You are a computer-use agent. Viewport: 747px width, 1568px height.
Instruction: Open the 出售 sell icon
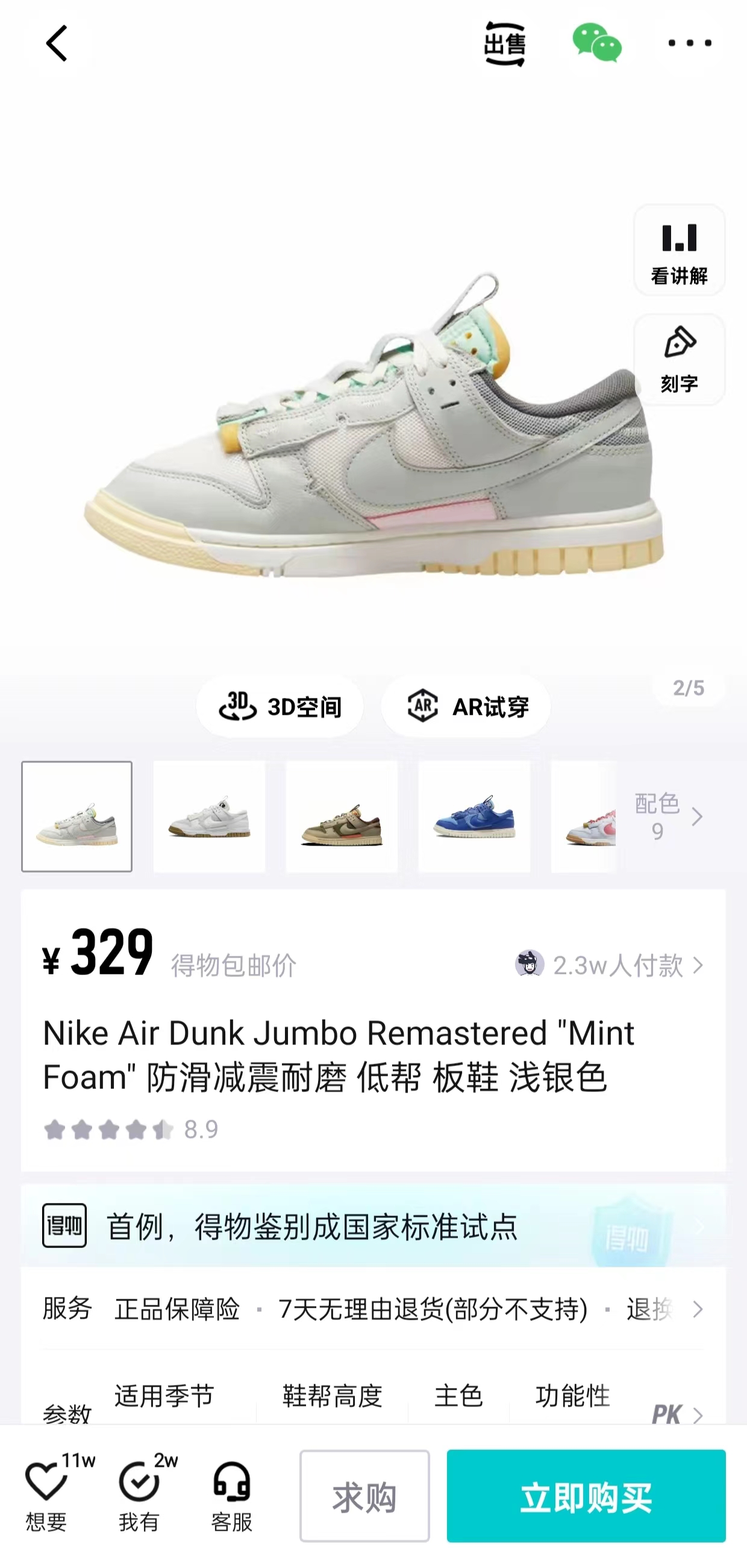click(504, 44)
